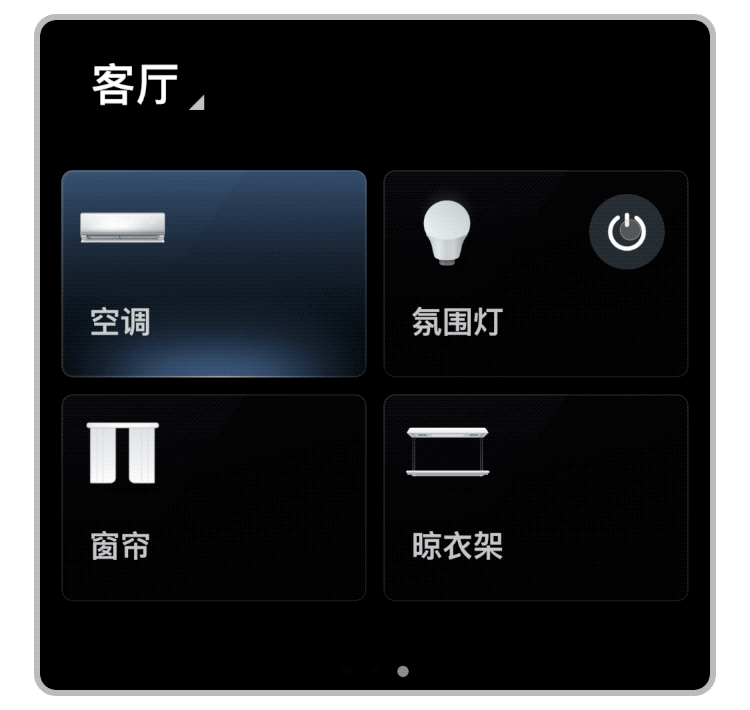Open the 空调 air conditioner card

coord(214,274)
